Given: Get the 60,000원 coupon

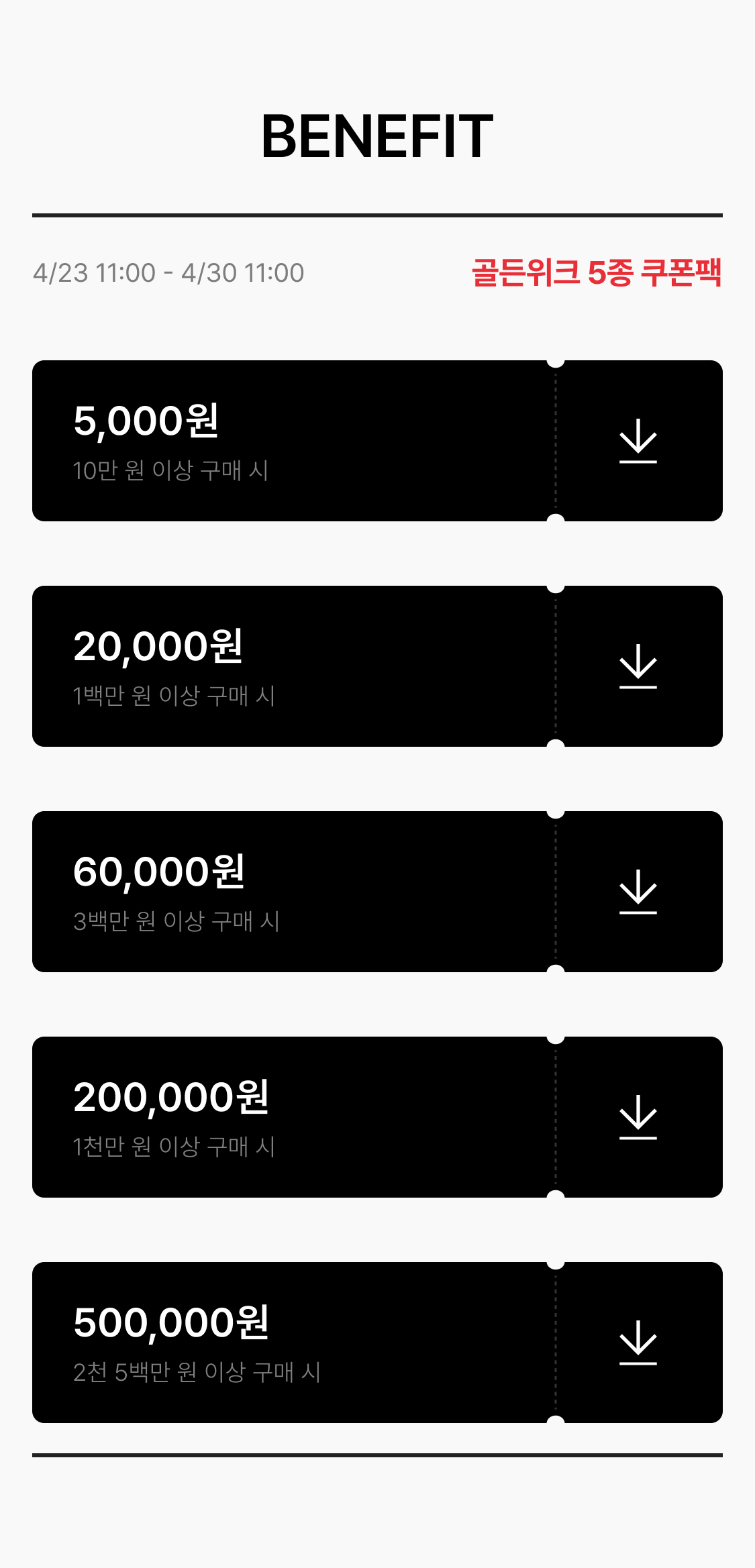Looking at the screenshot, I should click(x=638, y=892).
